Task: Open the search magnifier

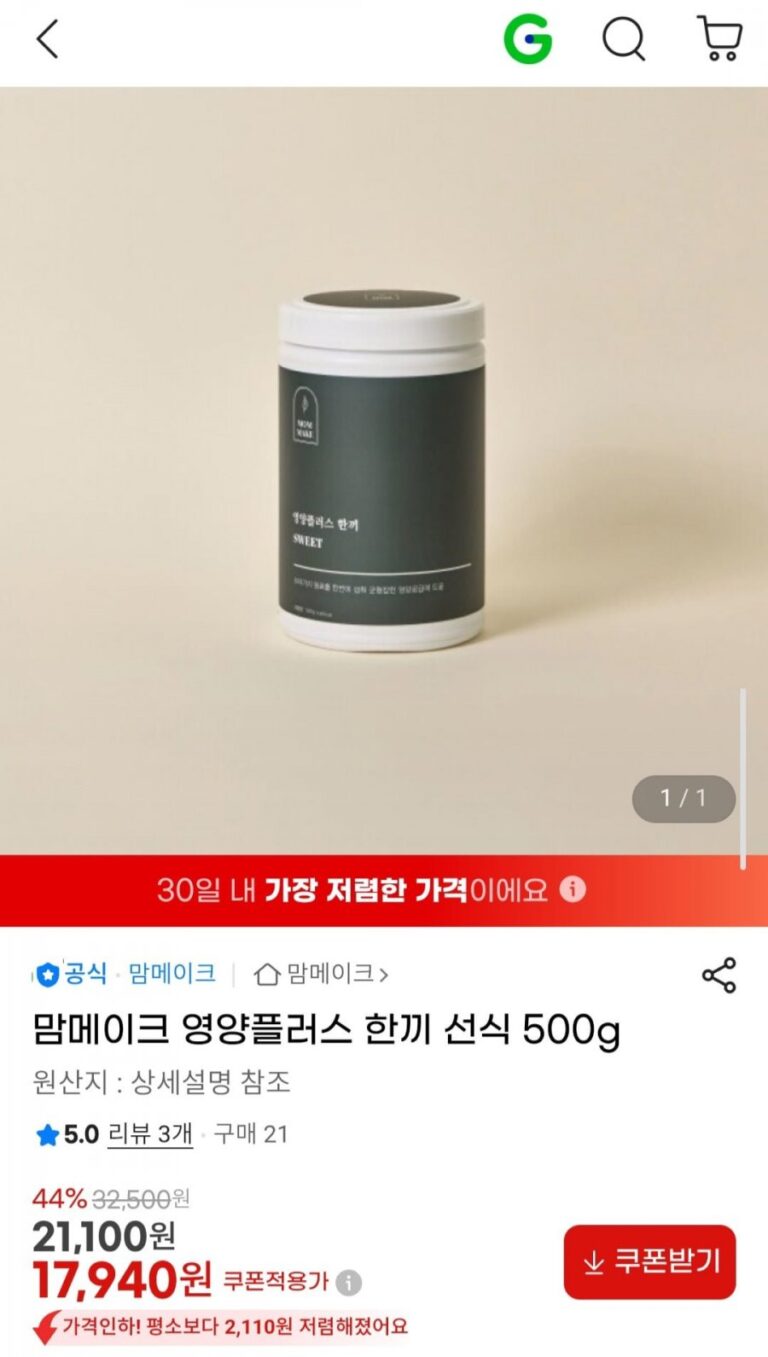Action: [x=623, y=40]
